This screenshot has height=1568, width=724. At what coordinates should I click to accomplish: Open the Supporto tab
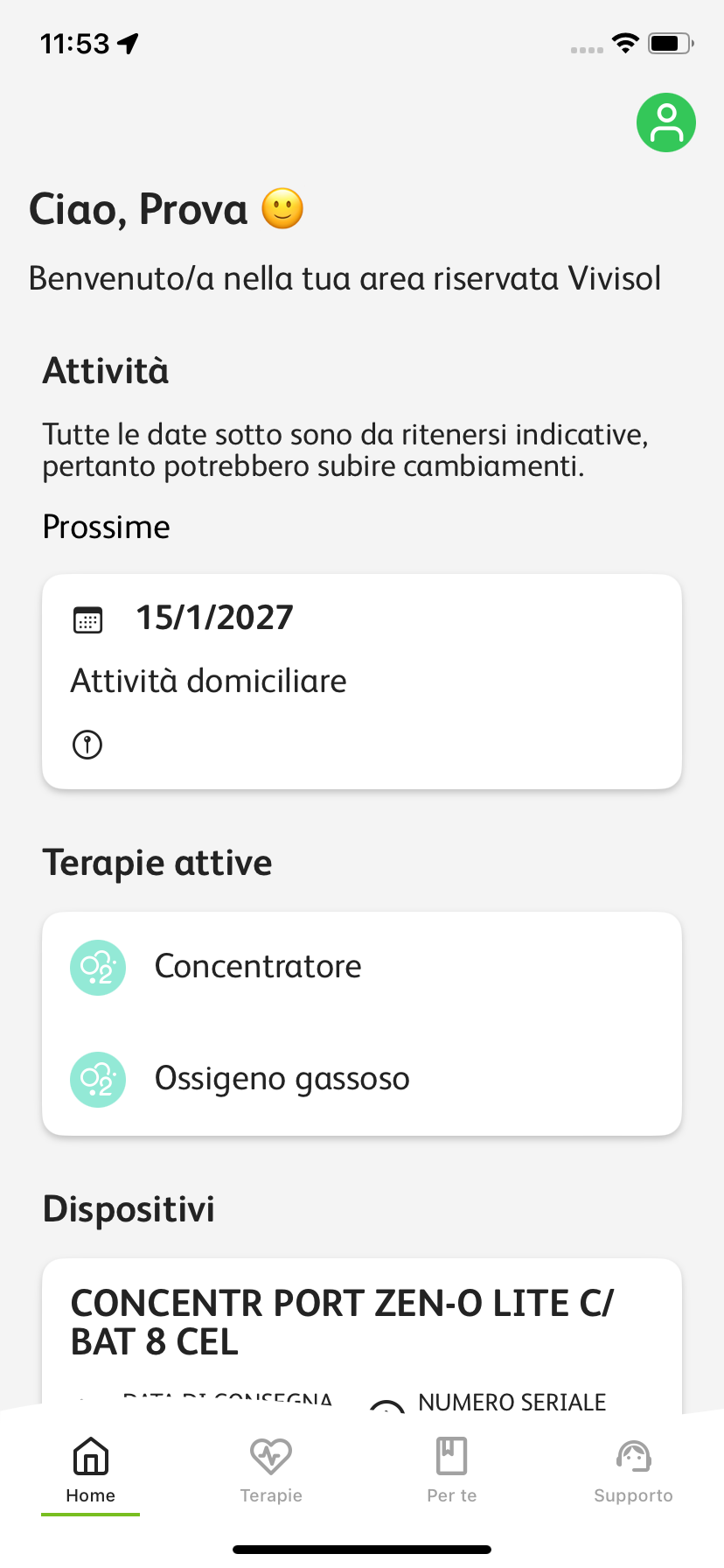point(632,1470)
